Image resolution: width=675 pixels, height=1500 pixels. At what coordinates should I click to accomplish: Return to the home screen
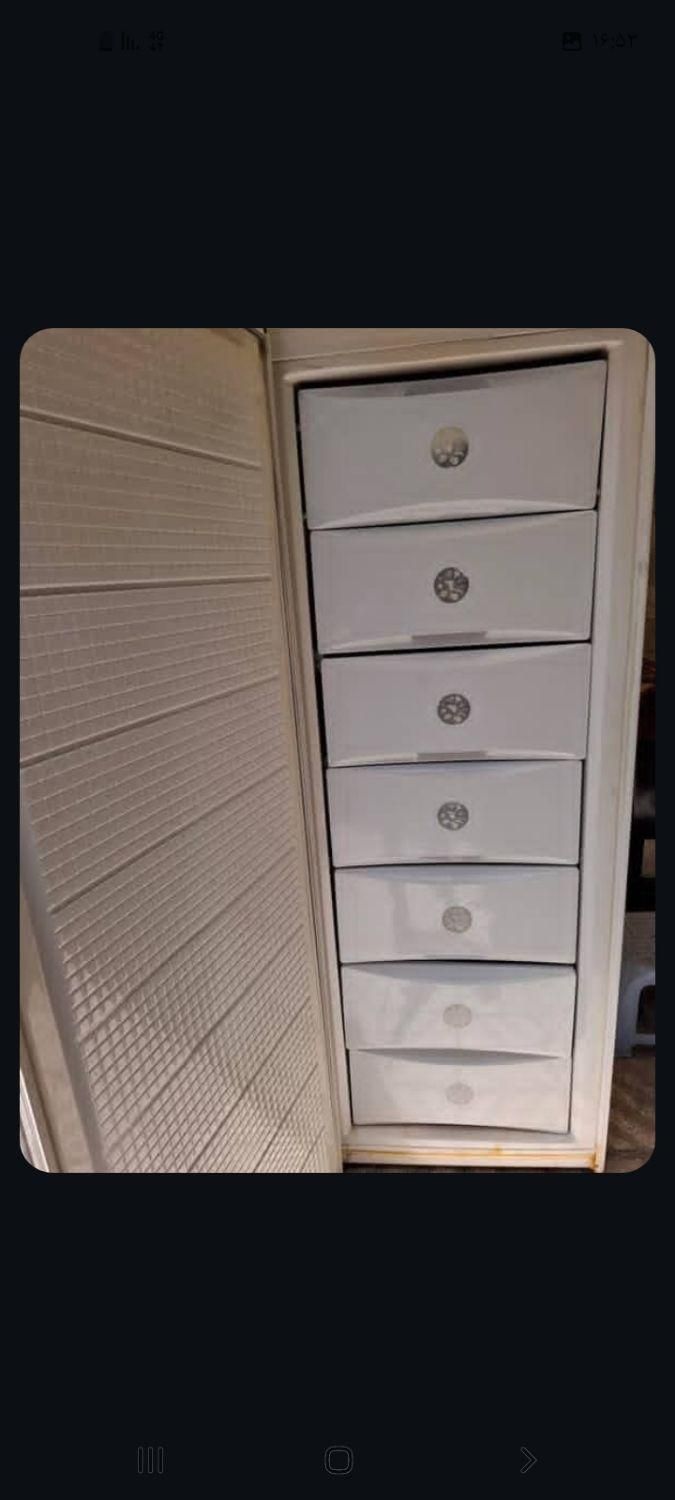click(338, 1460)
